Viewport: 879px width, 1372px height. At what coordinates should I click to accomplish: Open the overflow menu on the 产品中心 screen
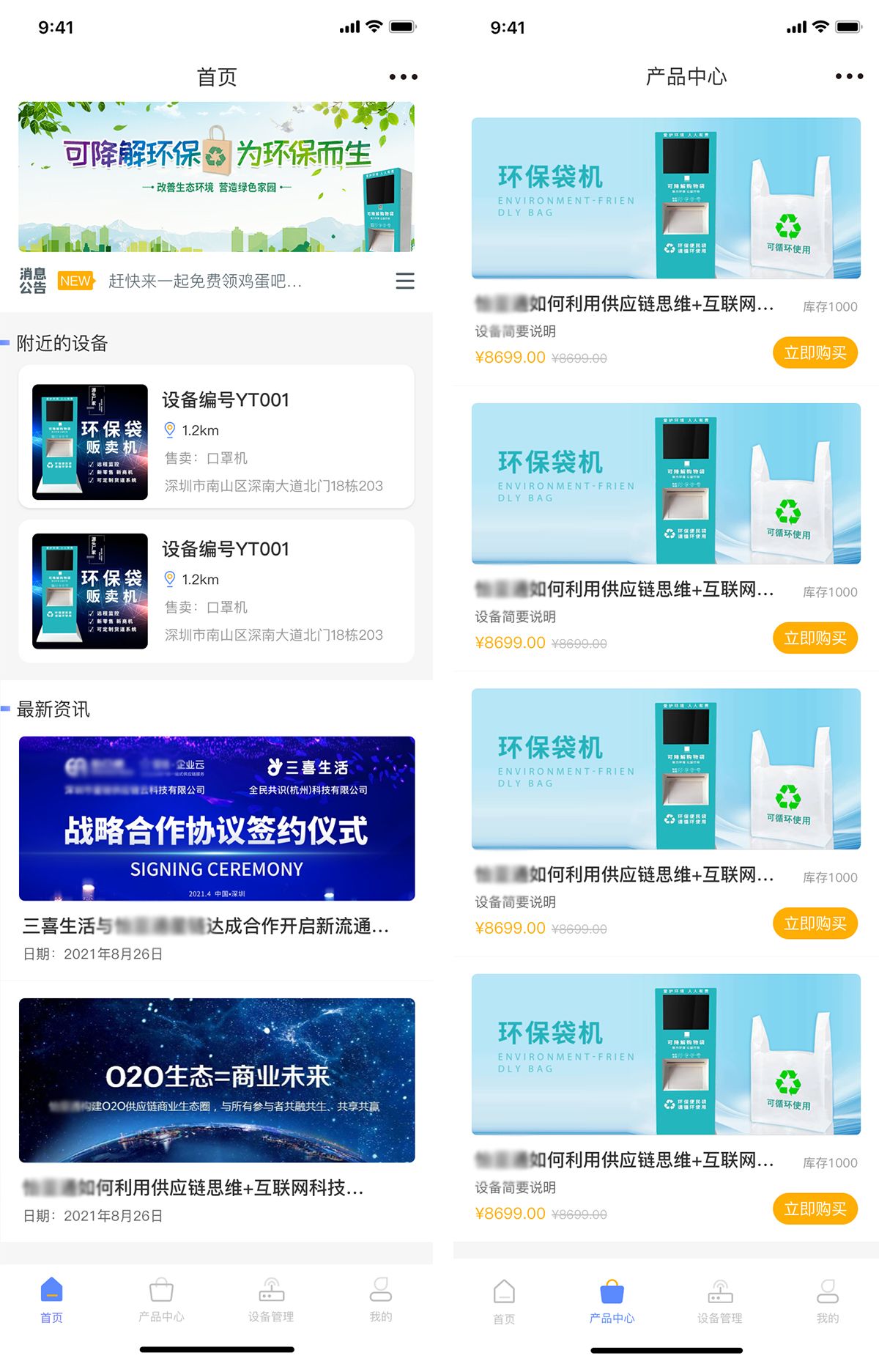pos(849,76)
